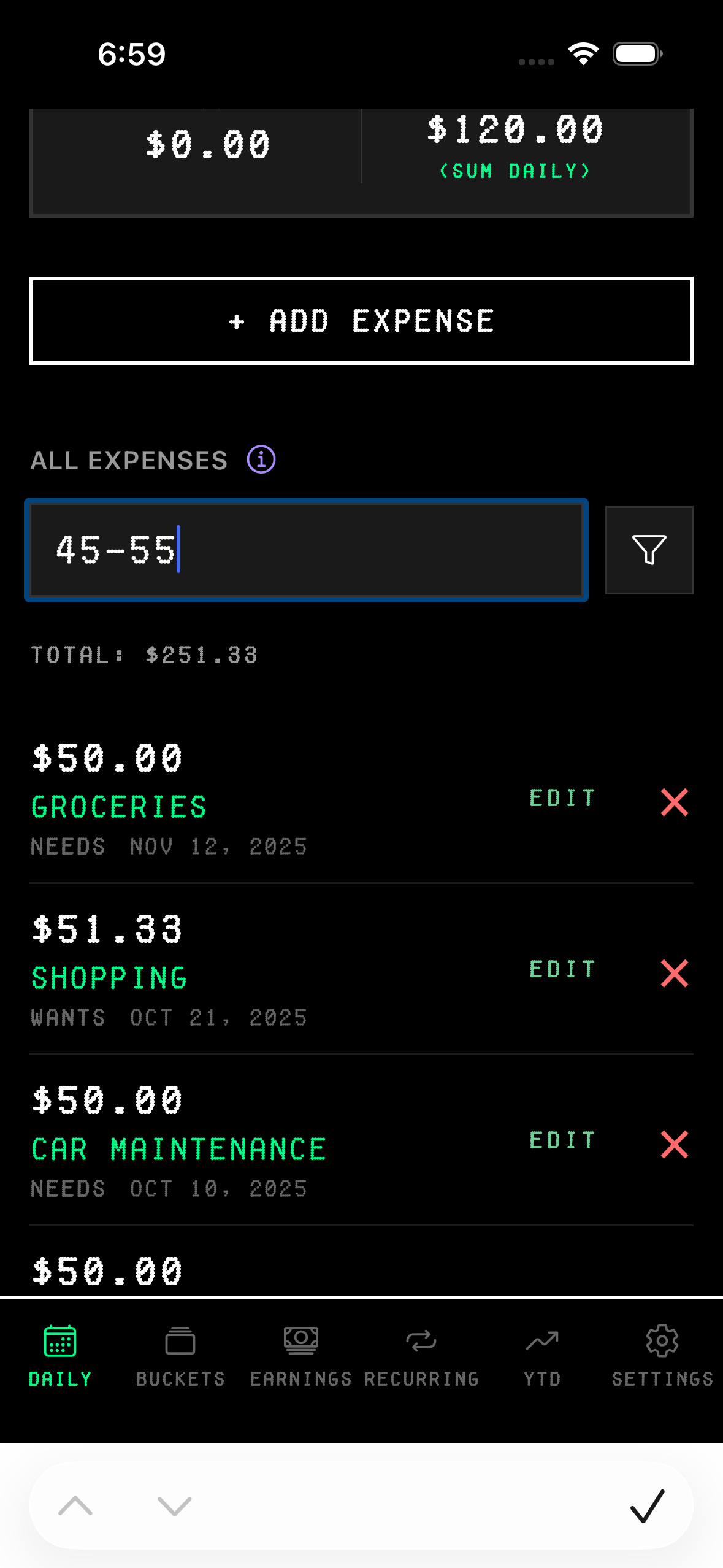Open the Buckets icon
The image size is (723, 1568).
180,1339
